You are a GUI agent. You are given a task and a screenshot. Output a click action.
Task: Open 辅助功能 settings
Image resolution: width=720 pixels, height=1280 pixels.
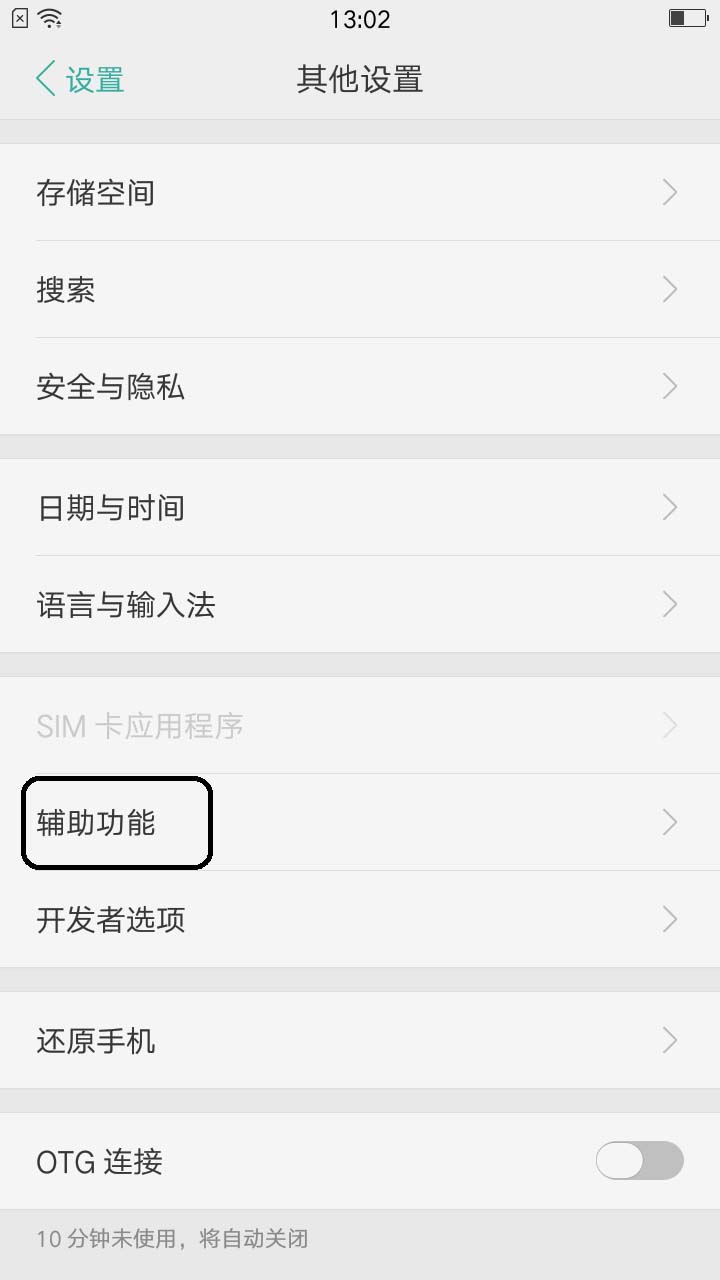(360, 822)
